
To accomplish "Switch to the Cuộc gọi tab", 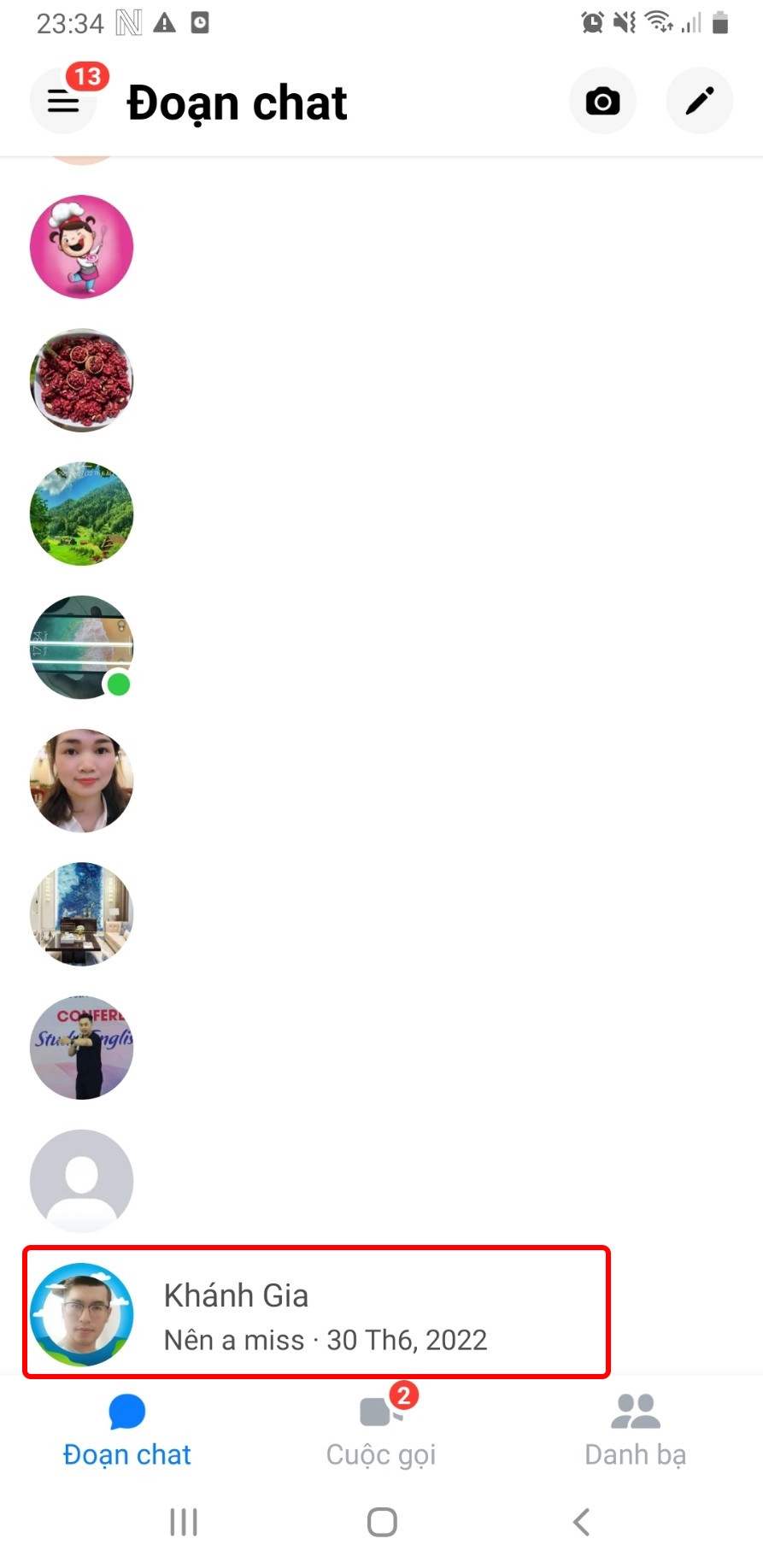I will coord(381,1430).
